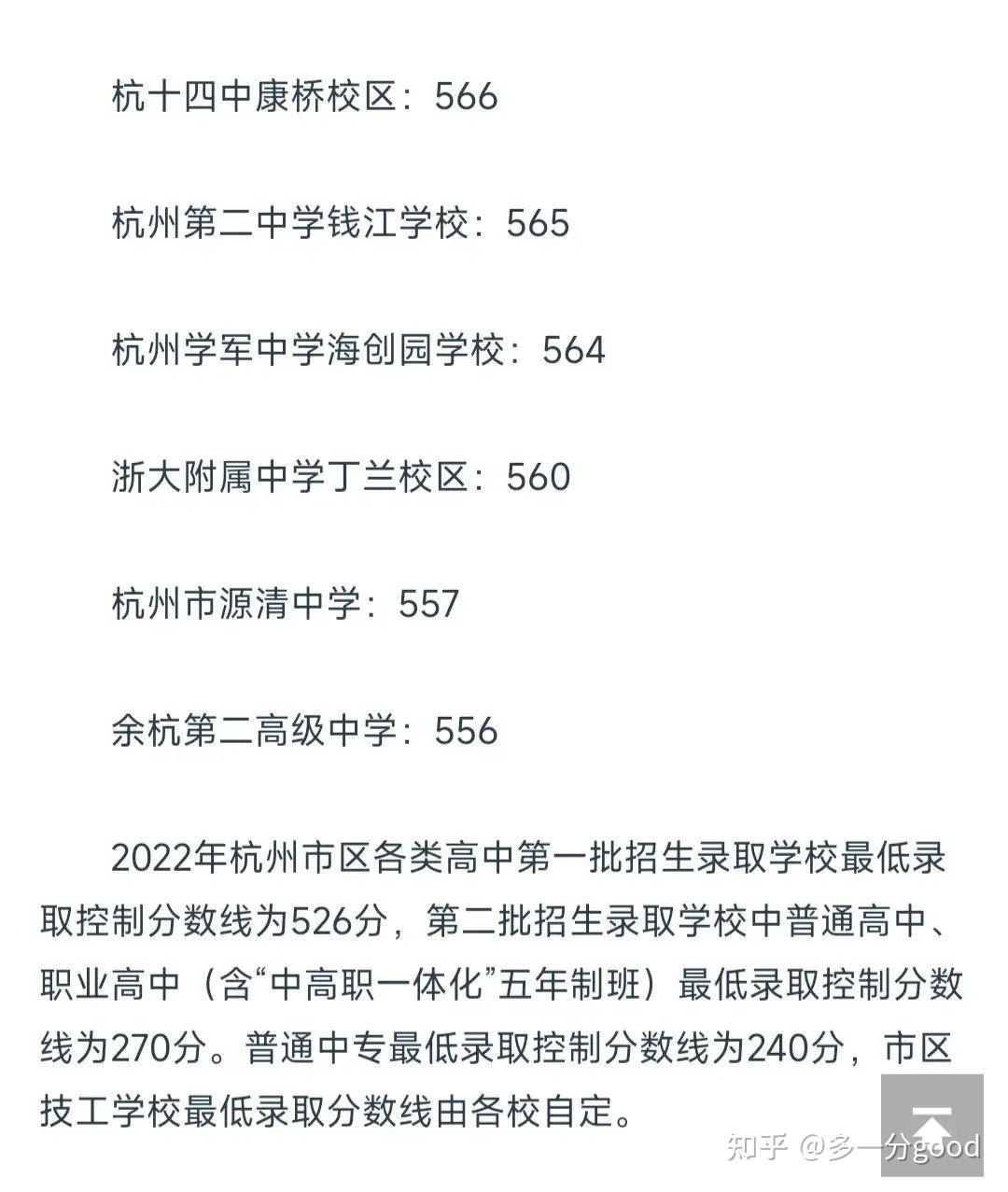Tap the back-to-top arrow button
Viewport: 1008px width, 1192px height.
pyautogui.click(x=931, y=1124)
